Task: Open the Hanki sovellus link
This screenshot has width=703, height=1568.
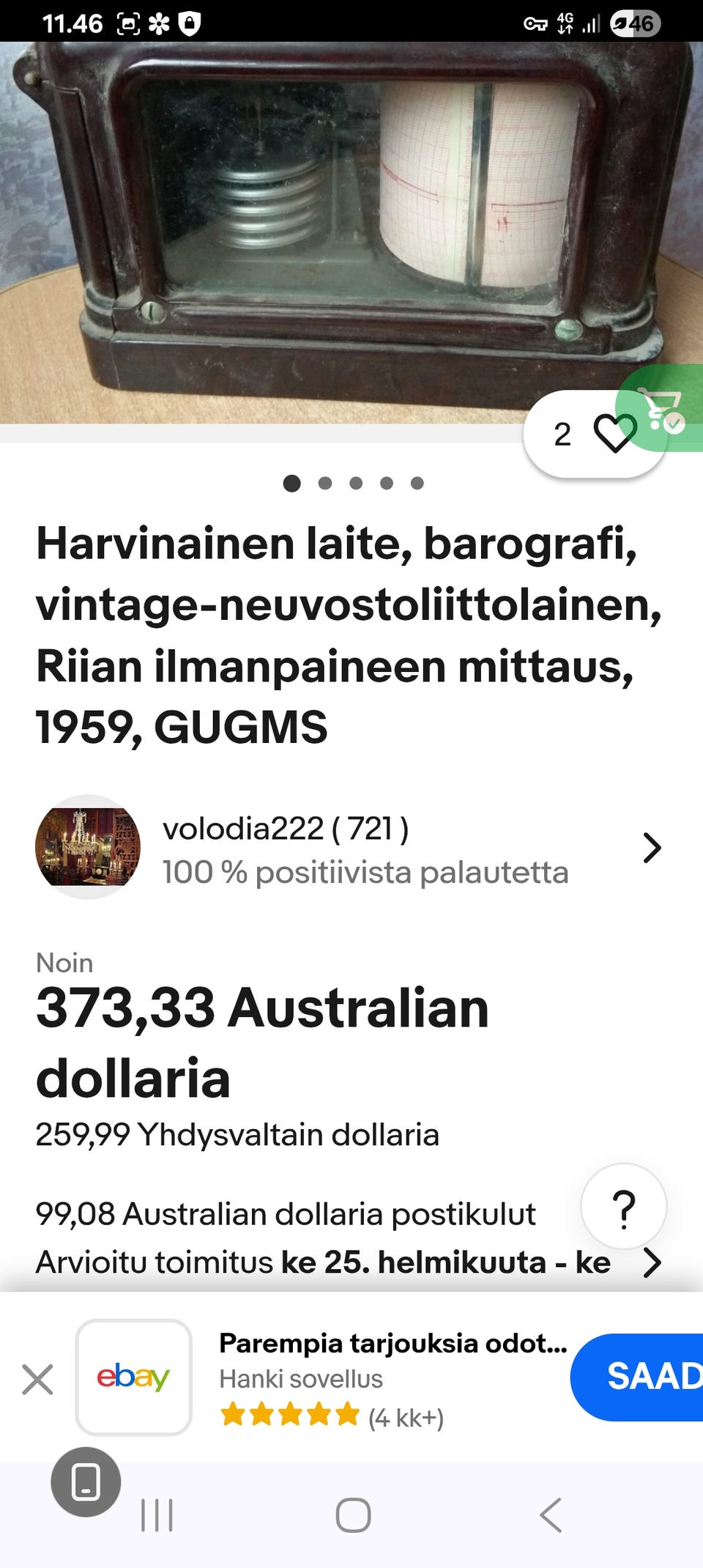Action: click(301, 1379)
